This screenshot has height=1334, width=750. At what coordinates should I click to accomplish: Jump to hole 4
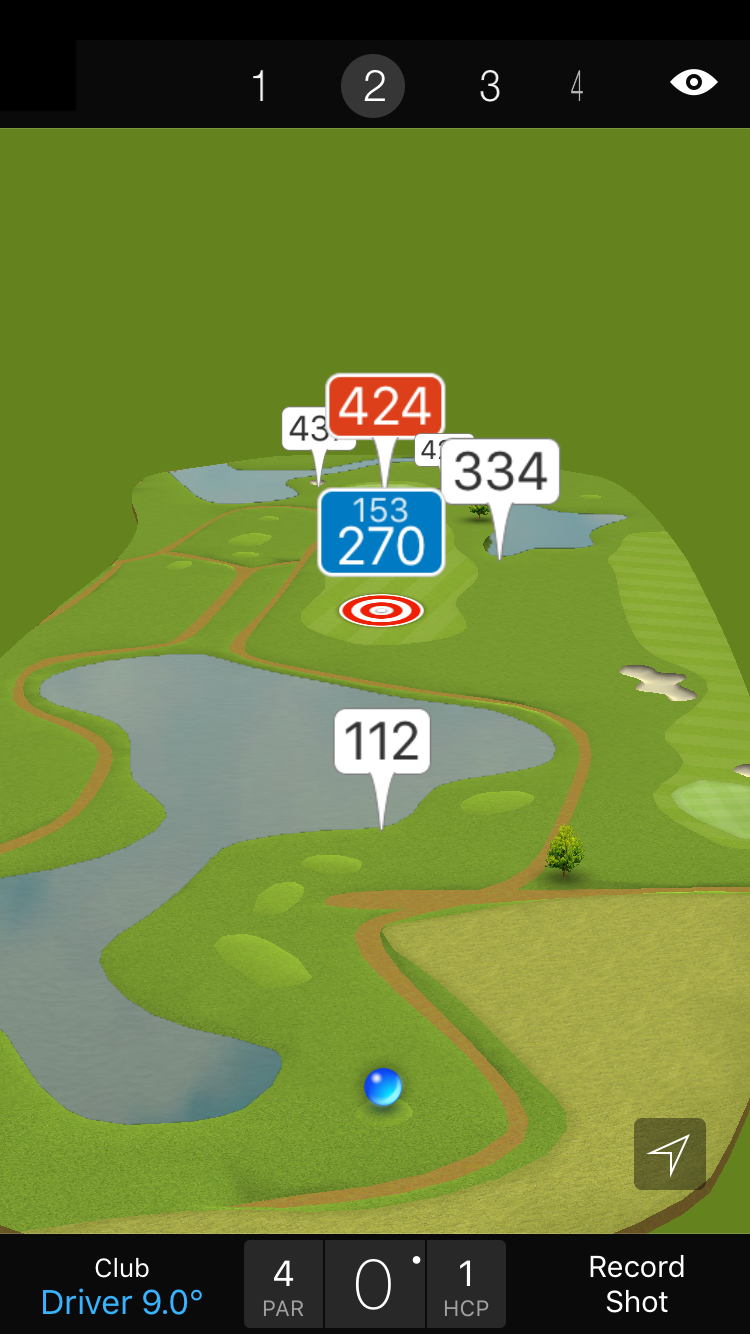(577, 87)
